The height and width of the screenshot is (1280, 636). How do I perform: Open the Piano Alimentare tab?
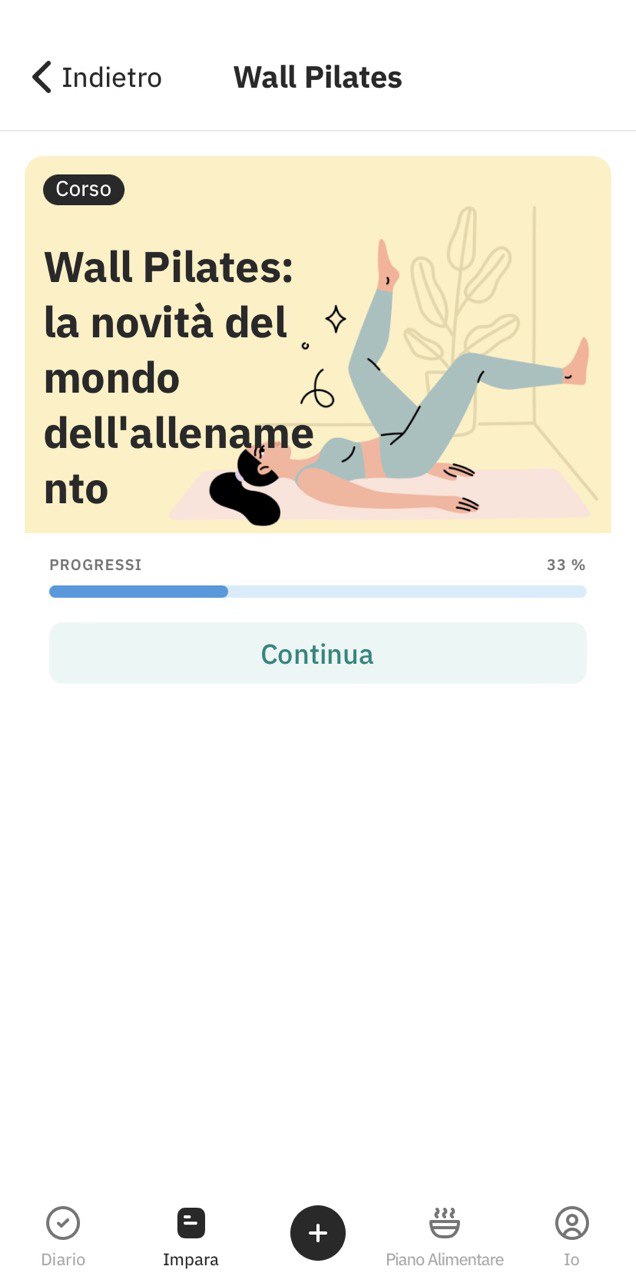(444, 1236)
